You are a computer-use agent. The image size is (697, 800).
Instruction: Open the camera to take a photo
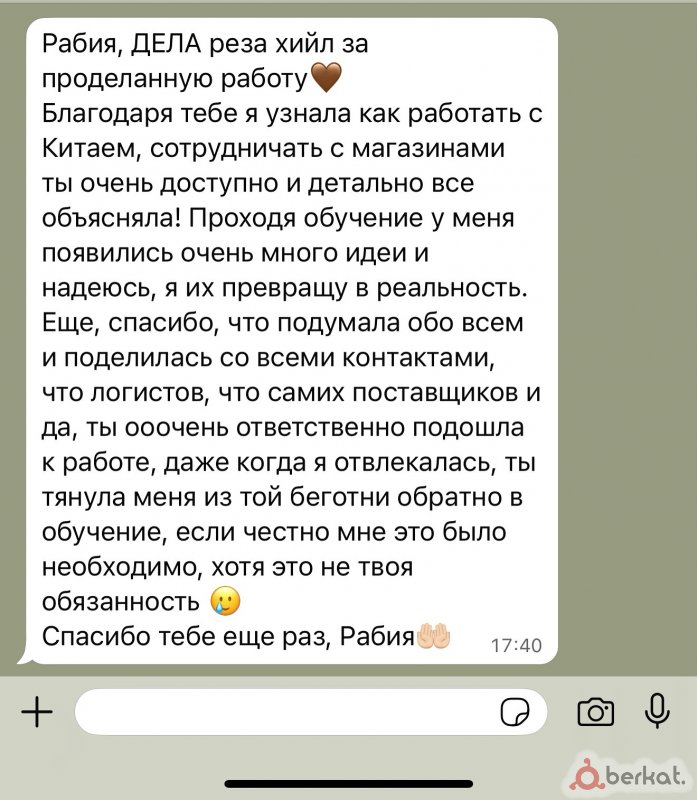click(x=596, y=712)
